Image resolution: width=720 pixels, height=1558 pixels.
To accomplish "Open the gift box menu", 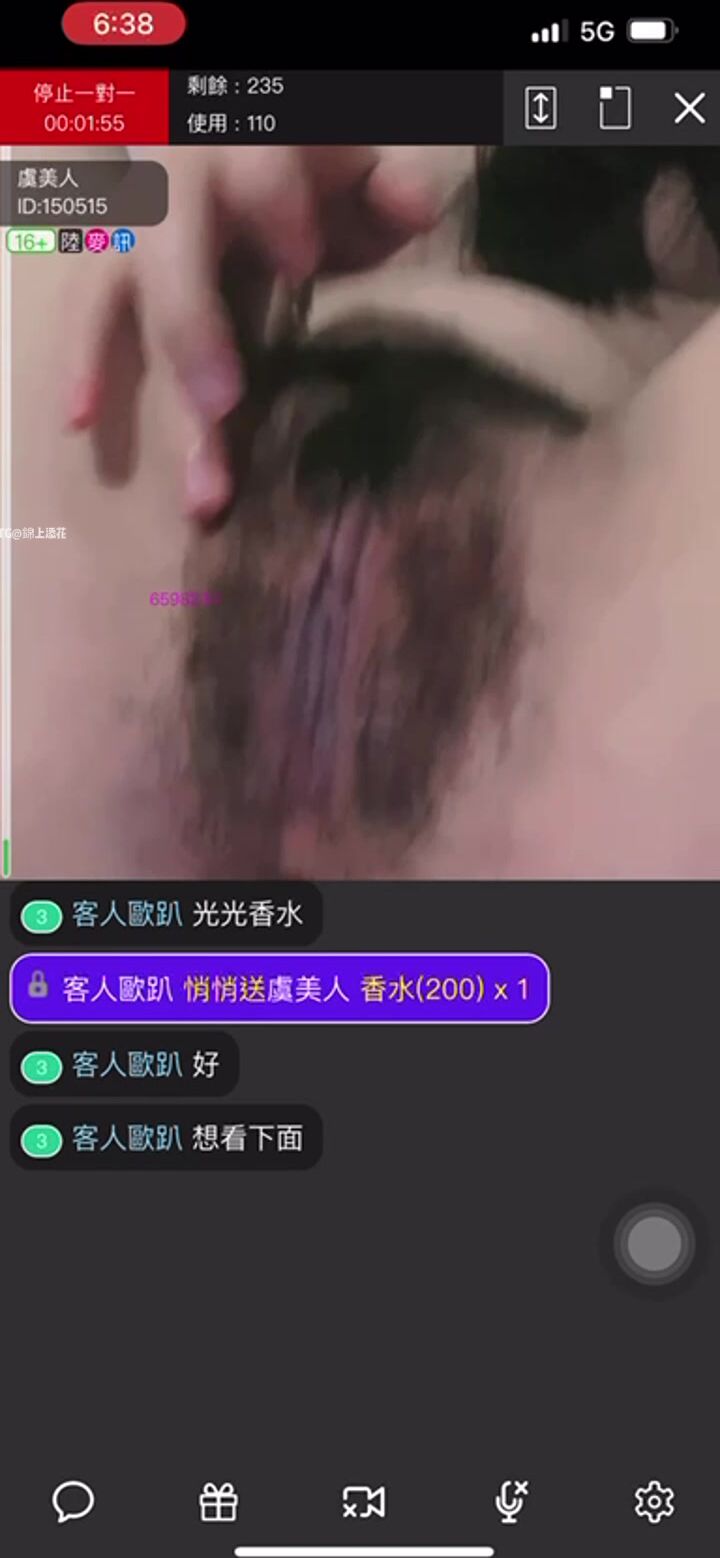I will pos(218,1501).
